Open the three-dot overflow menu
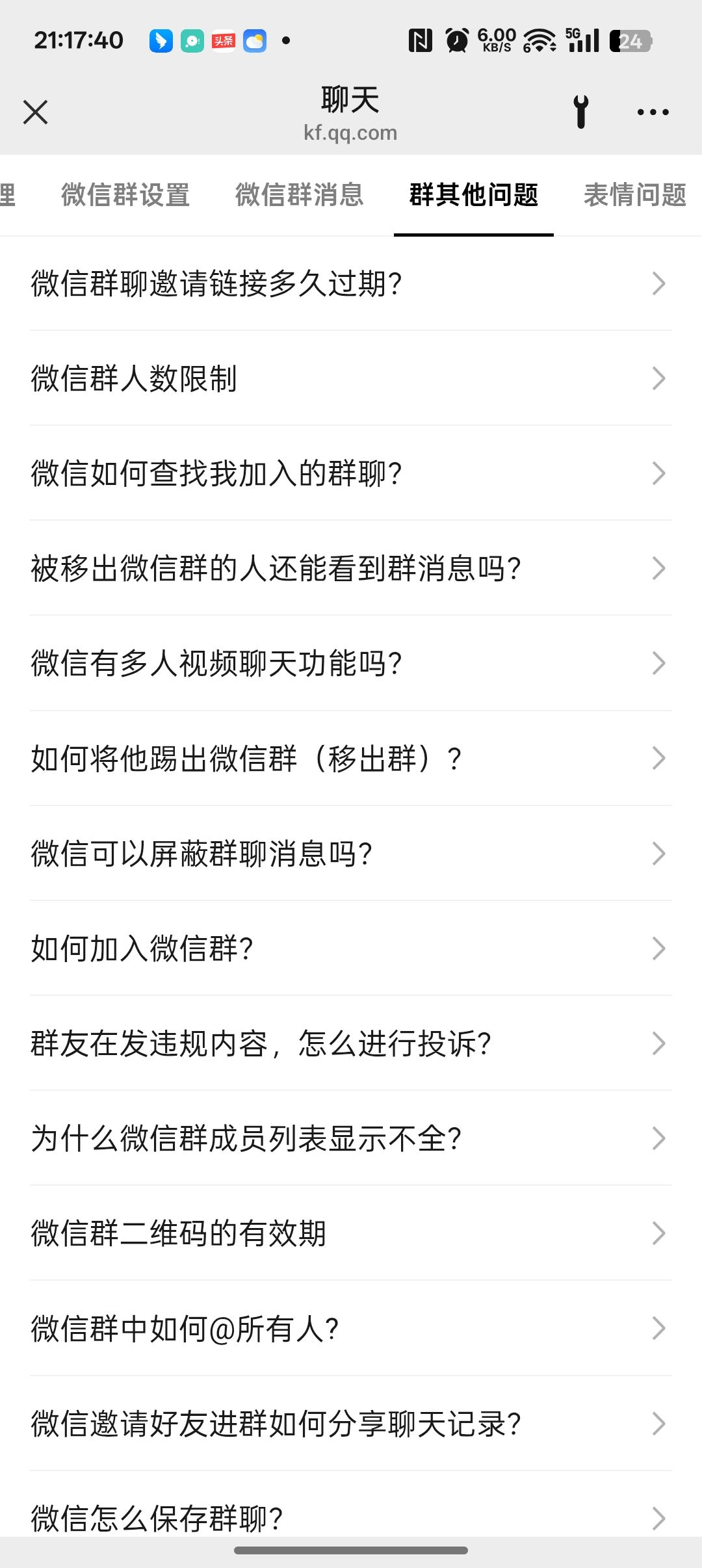The image size is (702, 1568). 653,112
